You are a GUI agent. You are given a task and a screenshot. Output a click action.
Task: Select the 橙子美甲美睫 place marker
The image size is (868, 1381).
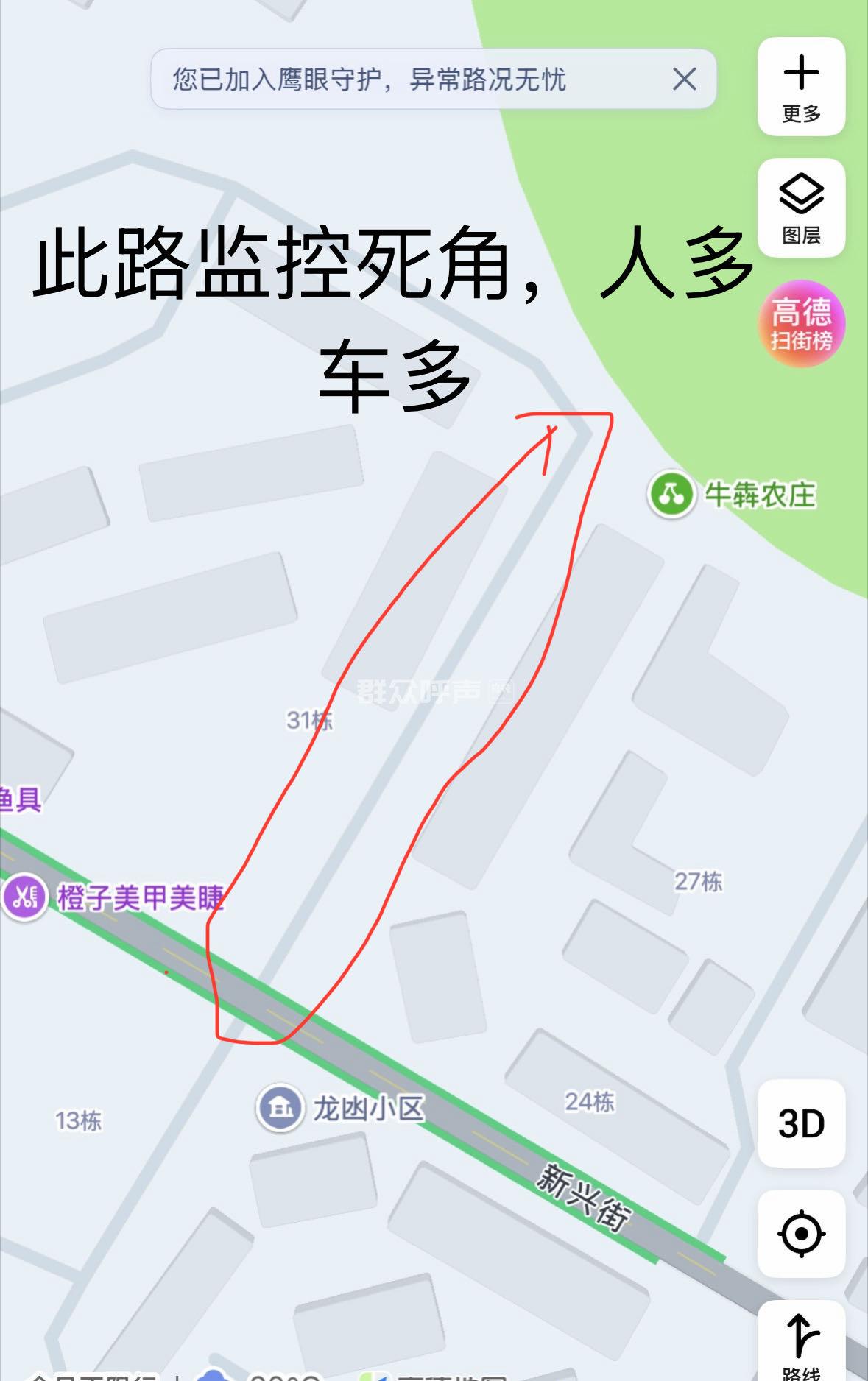click(x=24, y=897)
